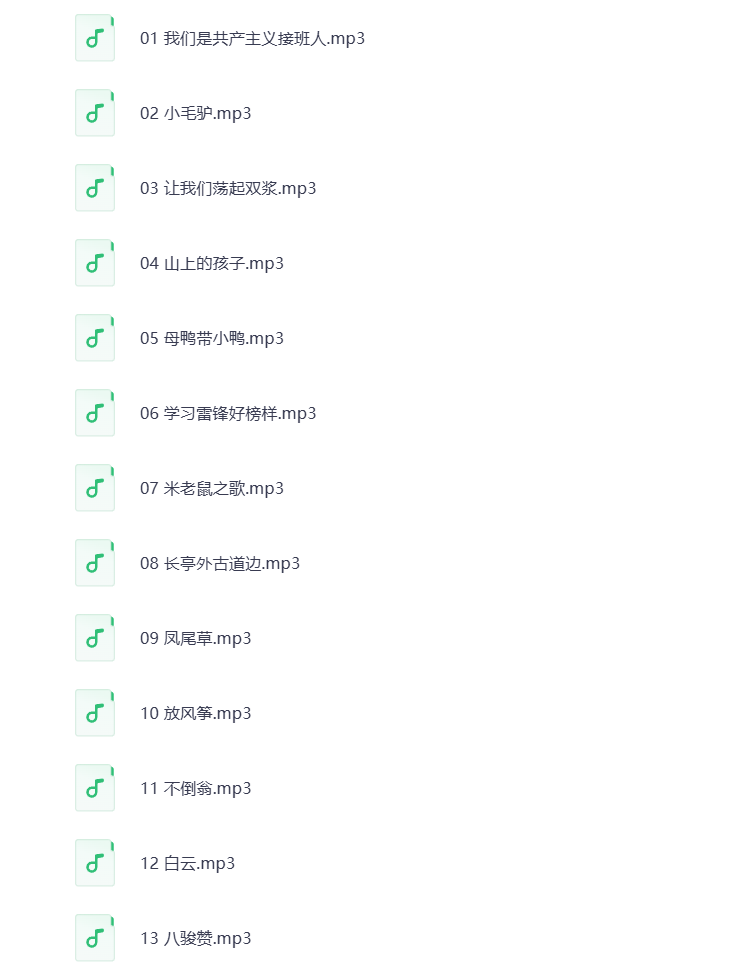Select 11 不倒翁.mp3
This screenshot has width=747, height=972.
[x=195, y=789]
